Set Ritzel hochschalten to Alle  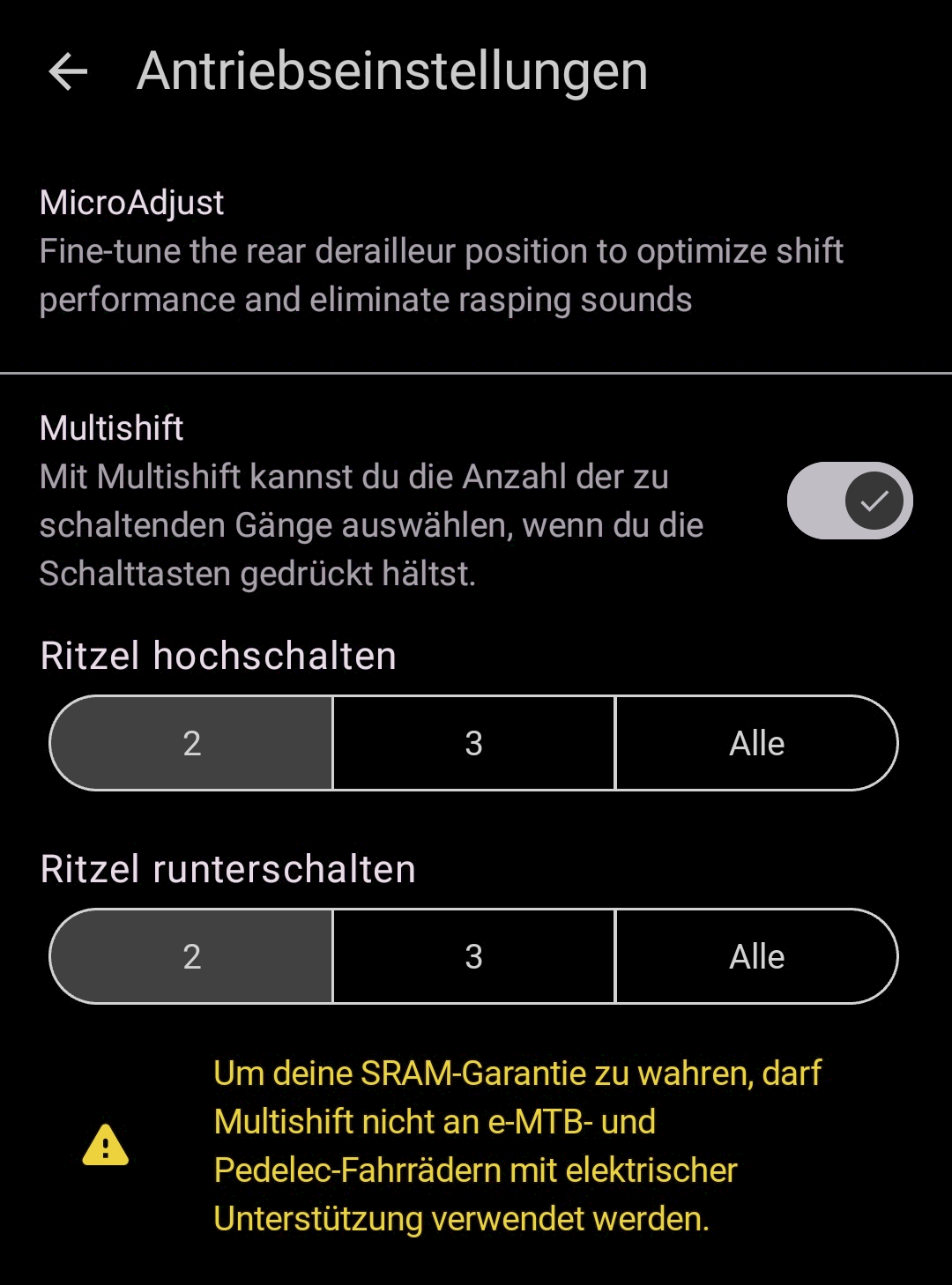(x=756, y=743)
